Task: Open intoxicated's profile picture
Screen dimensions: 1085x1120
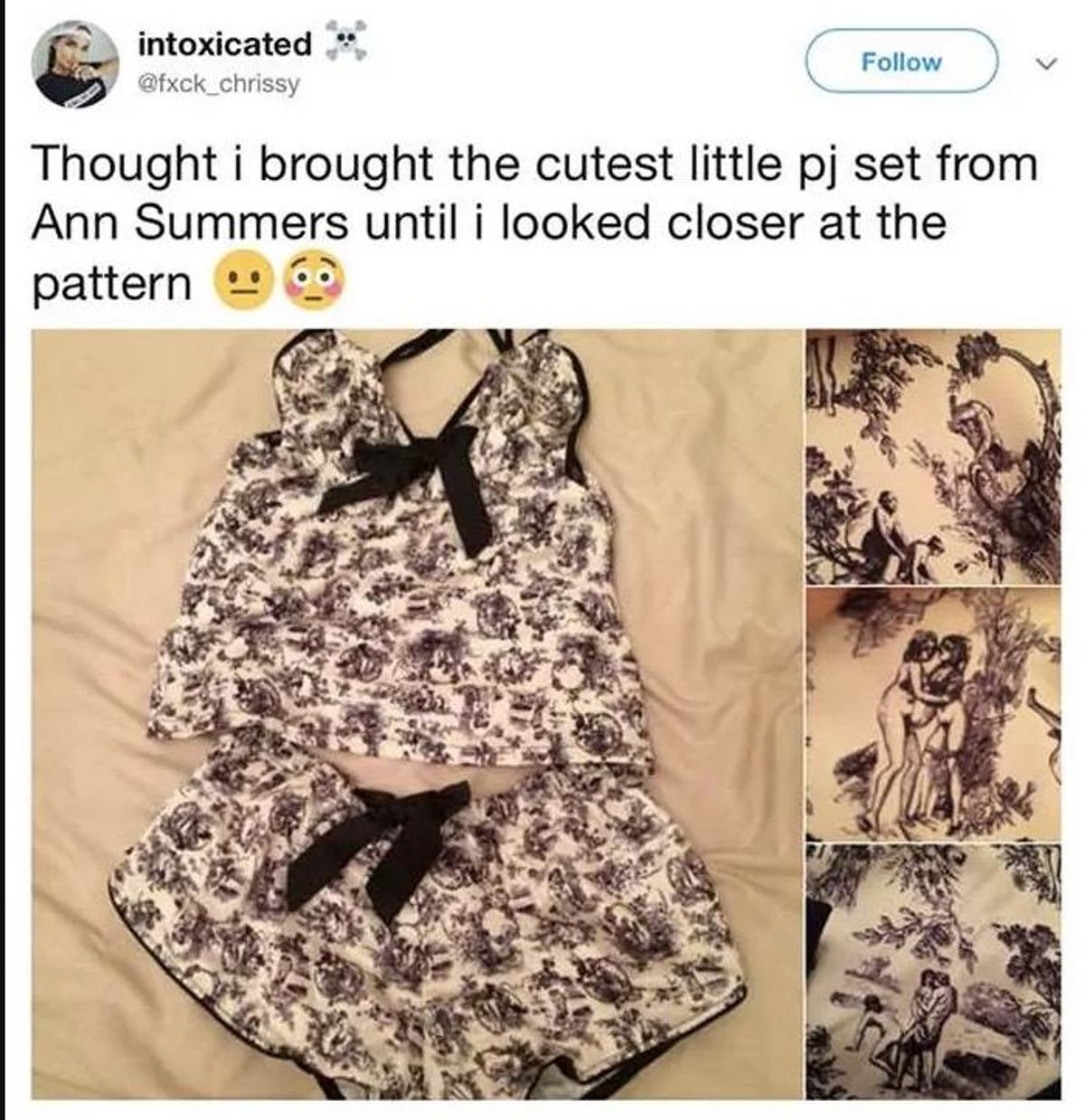Action: pyautogui.click(x=76, y=65)
